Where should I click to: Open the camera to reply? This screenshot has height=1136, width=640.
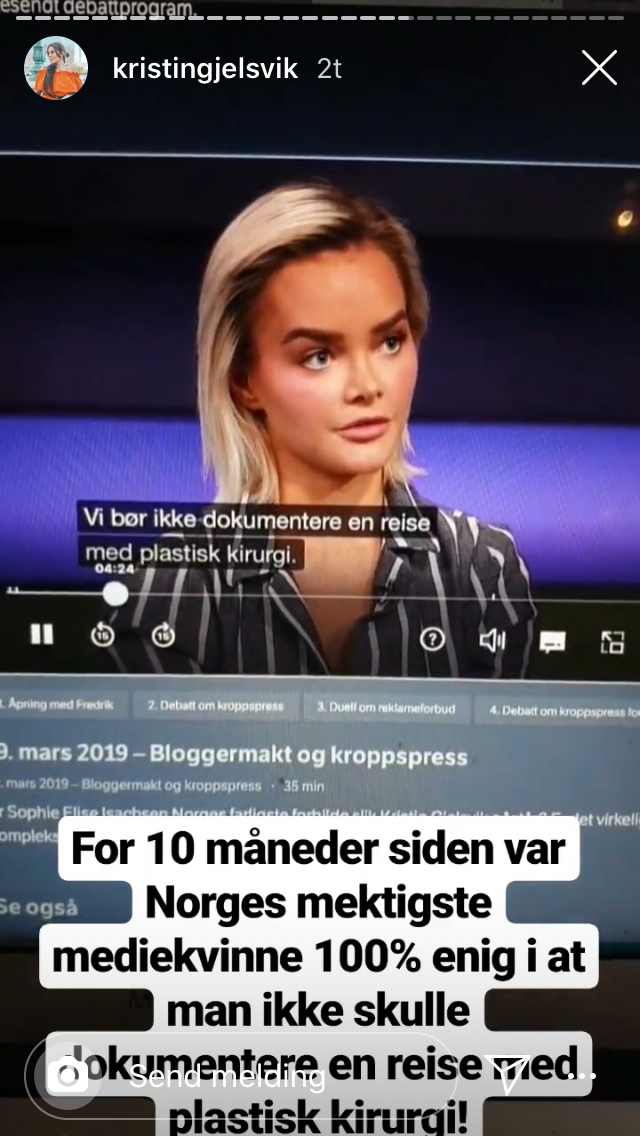pos(67,1076)
